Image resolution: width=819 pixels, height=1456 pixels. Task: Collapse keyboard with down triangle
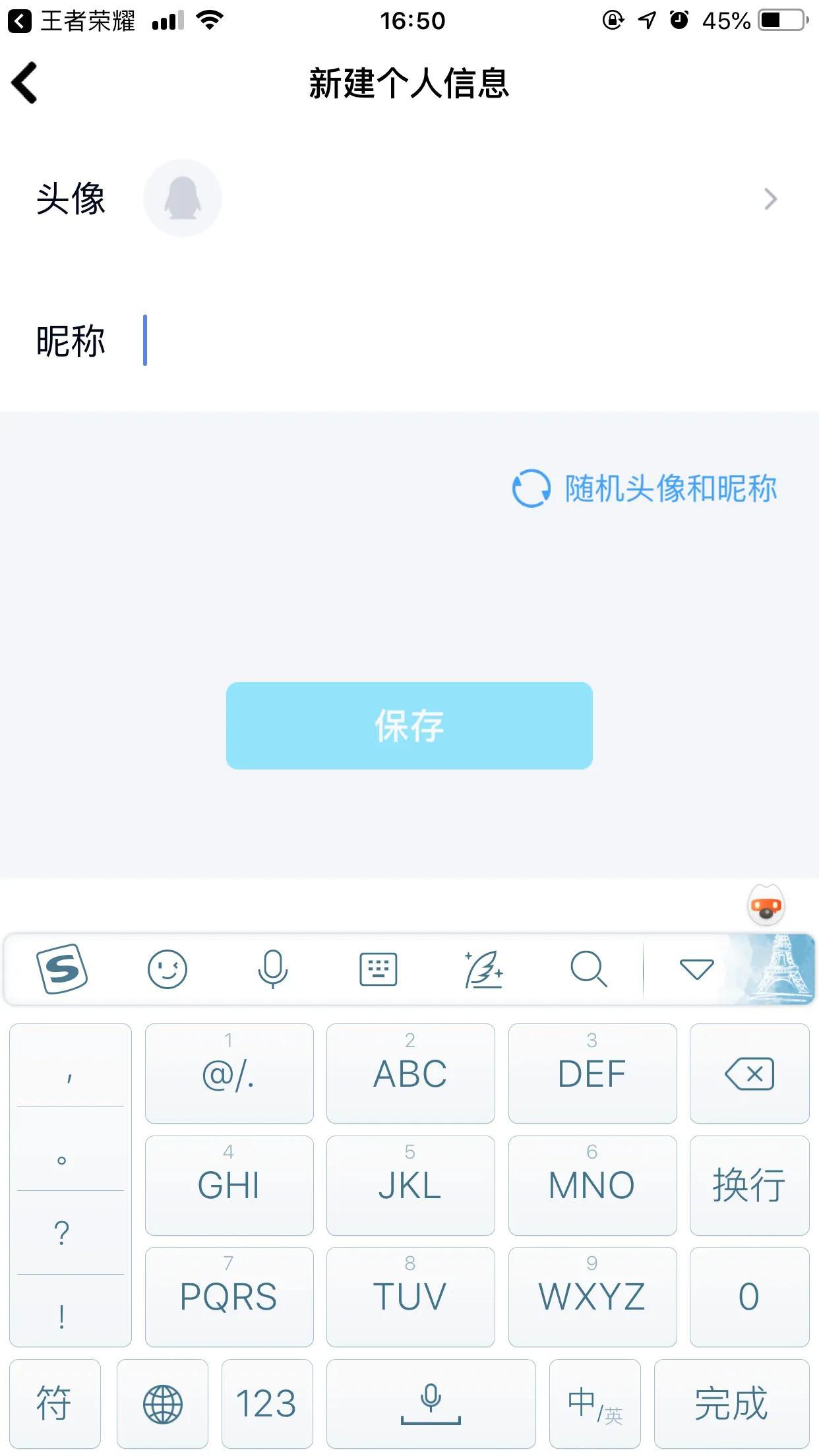click(x=696, y=969)
